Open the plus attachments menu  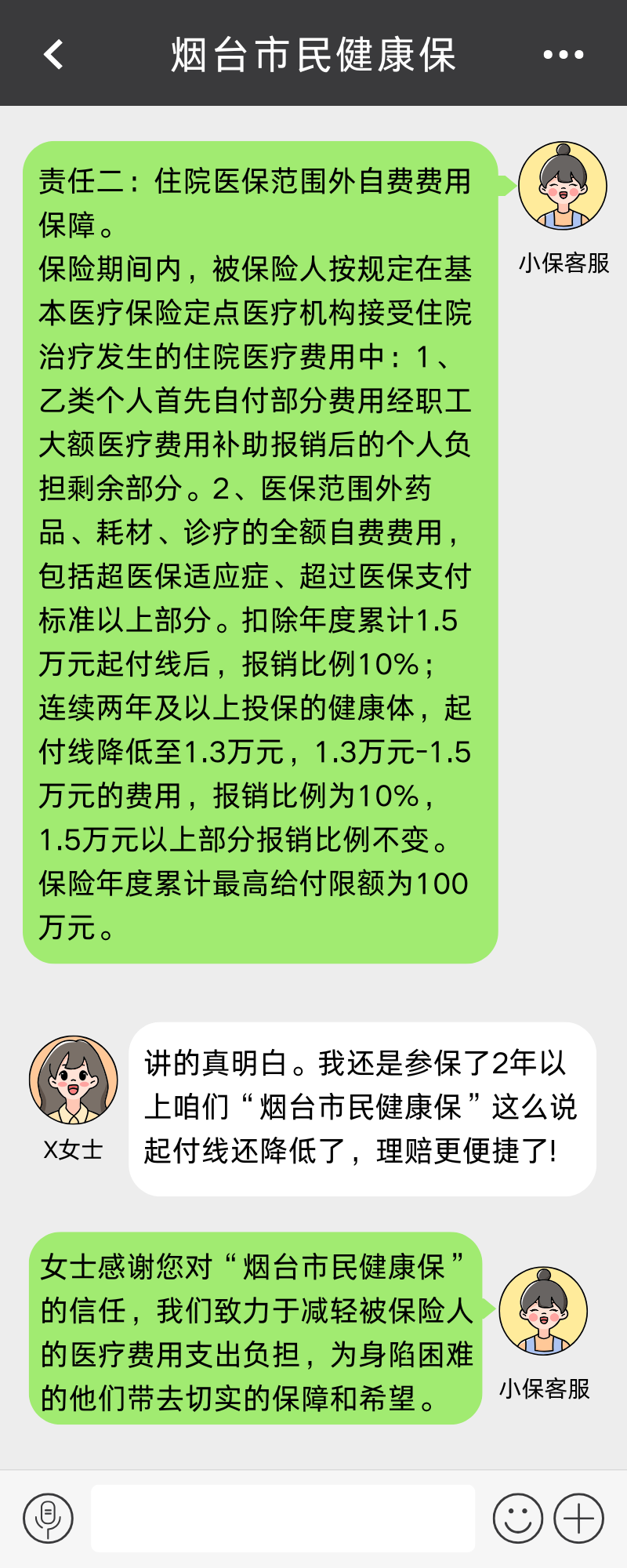(578, 1518)
